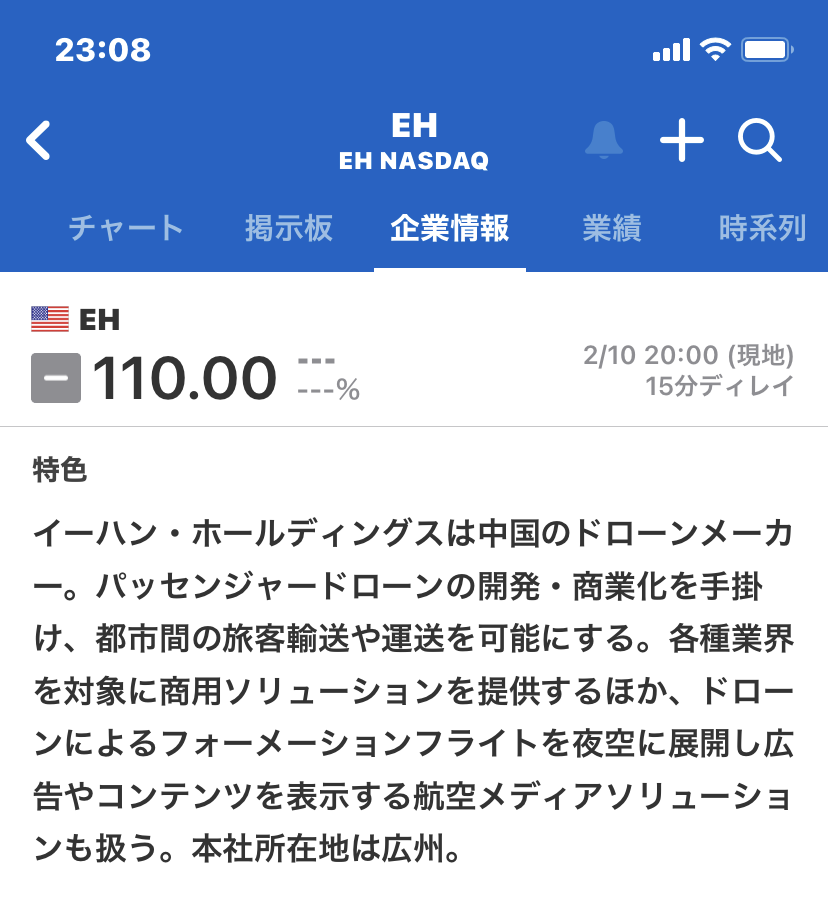Open the stock search

[759, 141]
